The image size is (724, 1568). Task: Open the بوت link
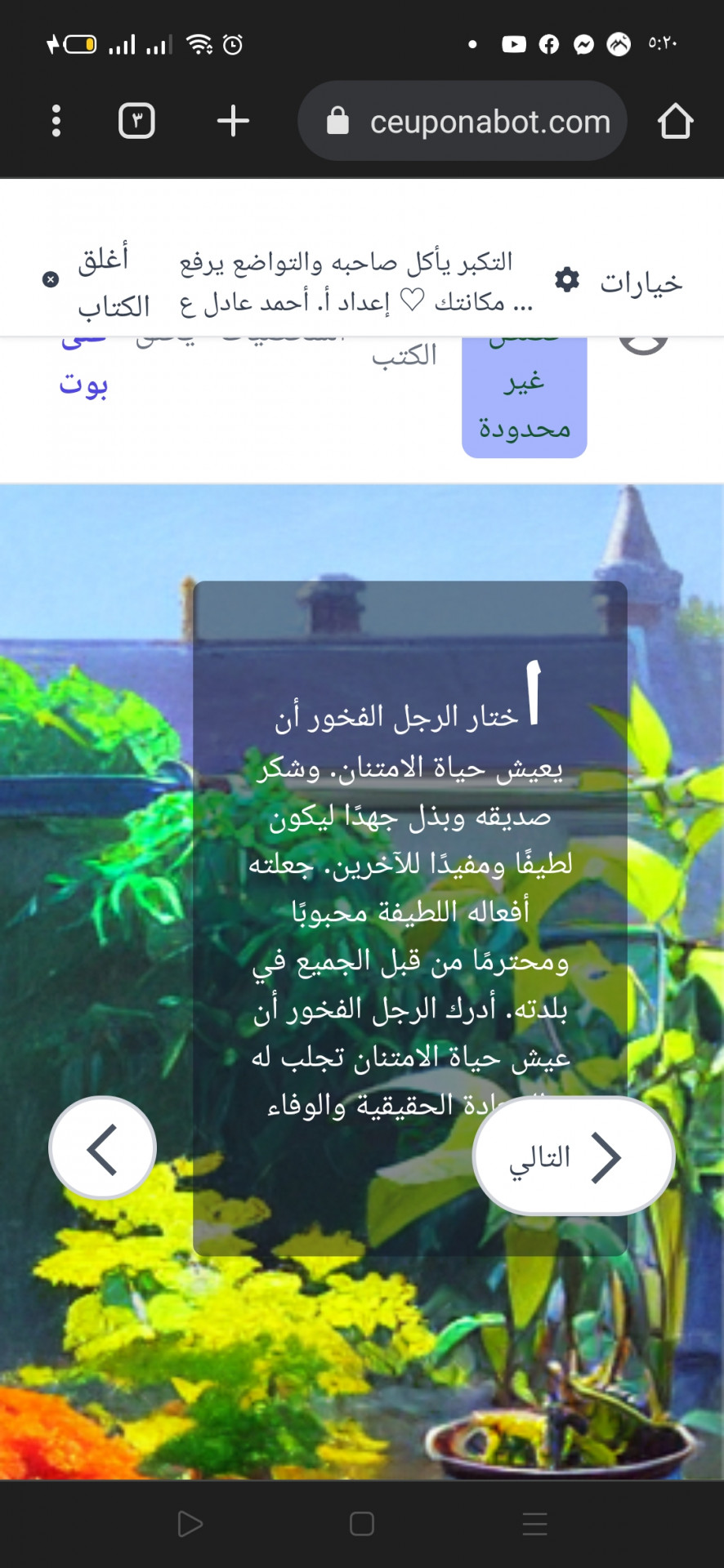tap(83, 382)
